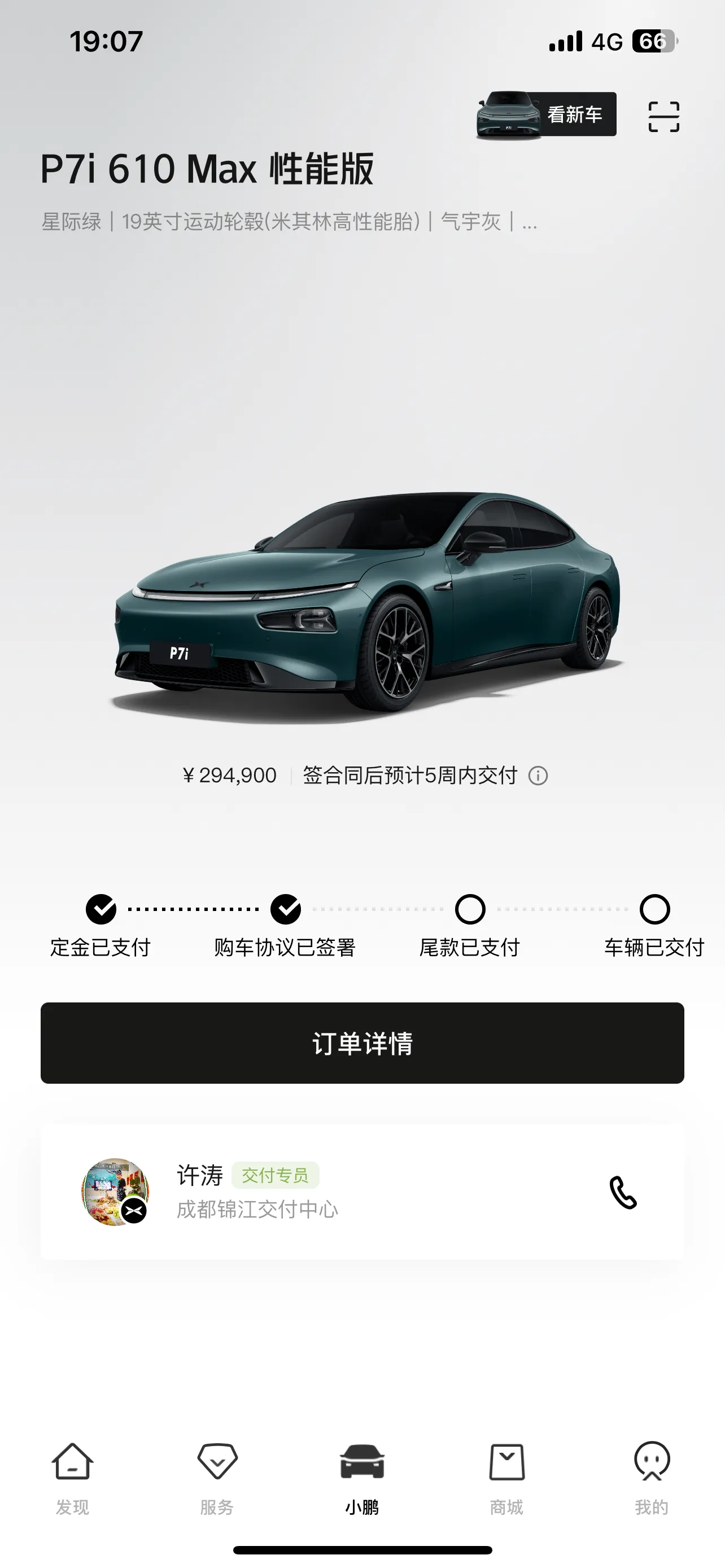725x1568 pixels.
Task: Open the delivery time info icon
Action: click(x=538, y=776)
